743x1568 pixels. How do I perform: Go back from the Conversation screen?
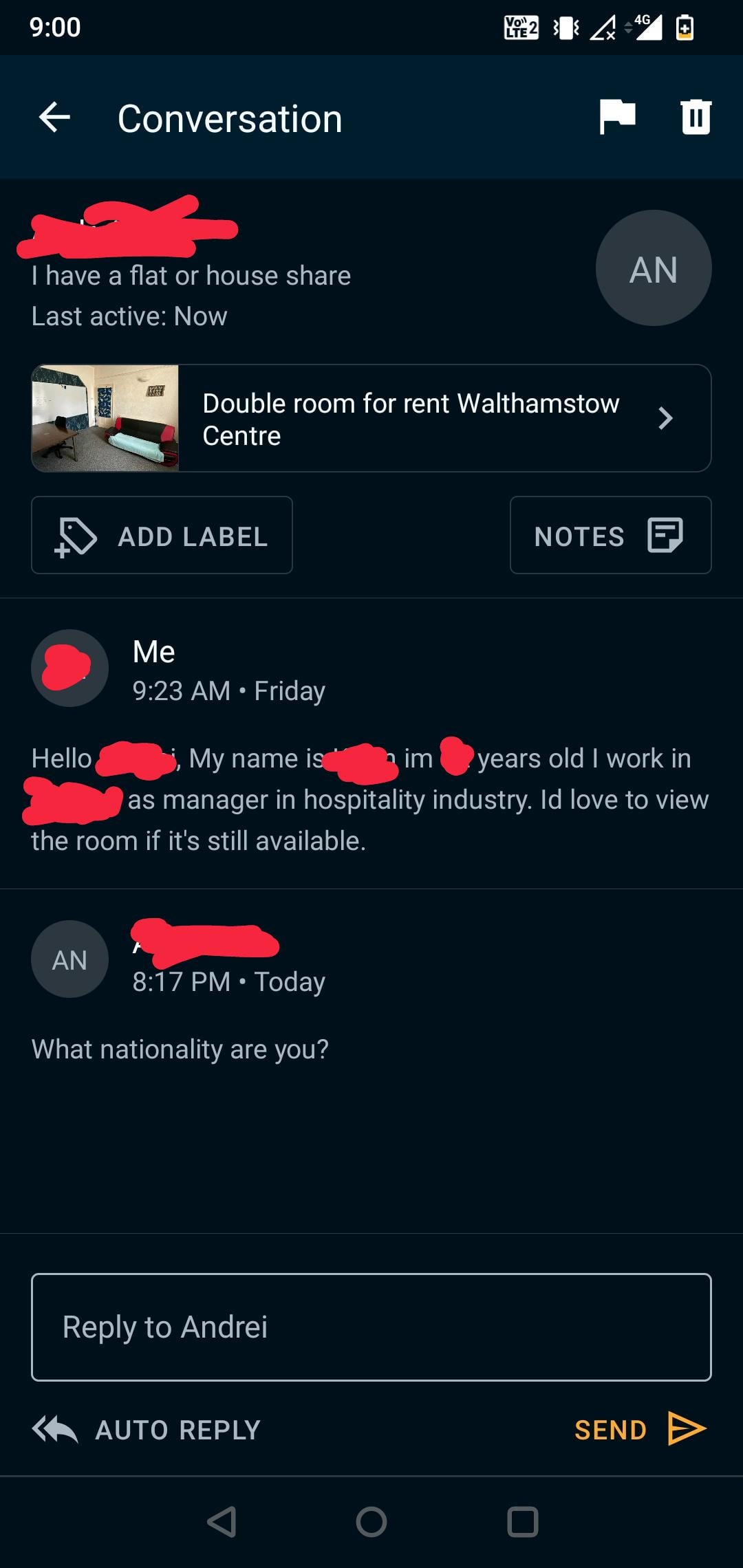click(x=54, y=118)
